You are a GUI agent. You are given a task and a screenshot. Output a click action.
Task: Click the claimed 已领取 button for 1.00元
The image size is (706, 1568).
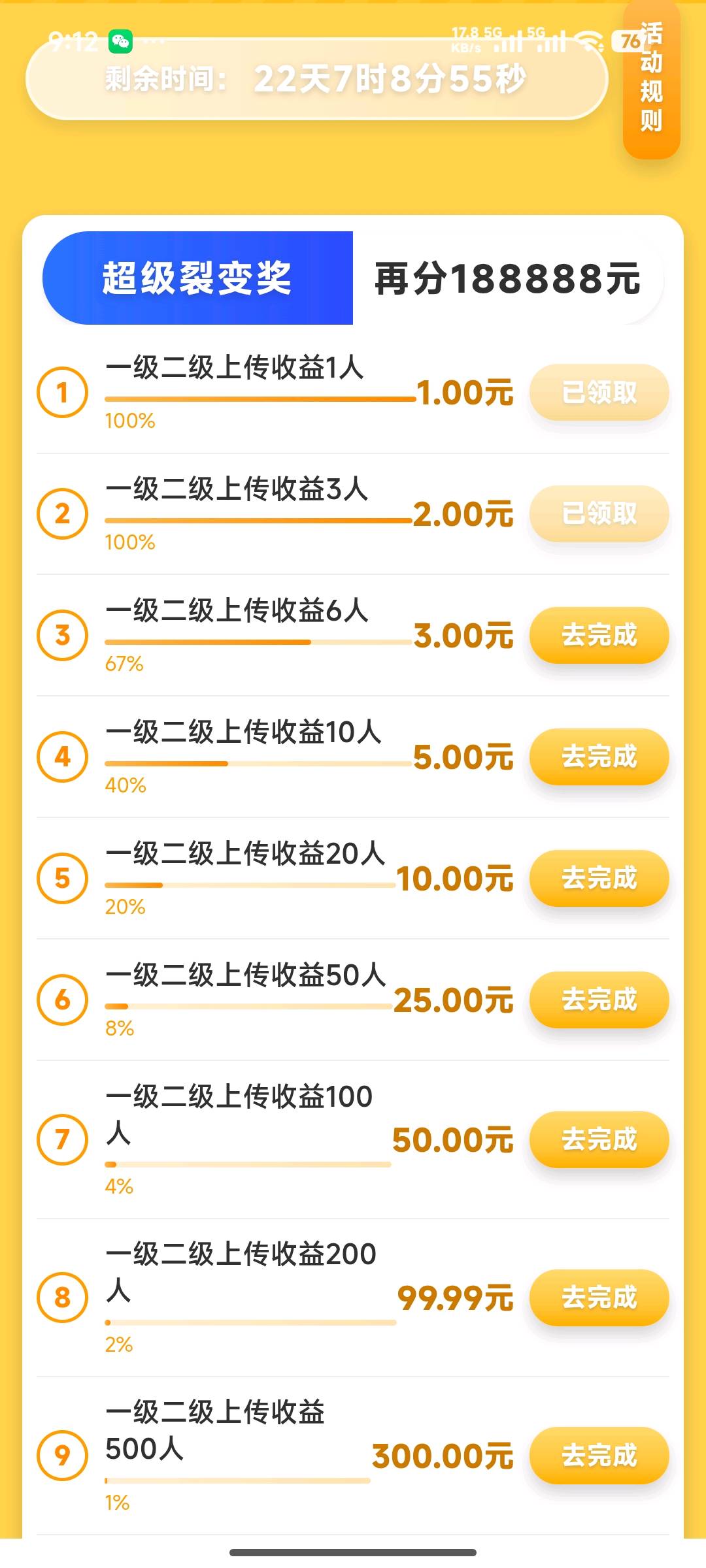[x=598, y=392]
